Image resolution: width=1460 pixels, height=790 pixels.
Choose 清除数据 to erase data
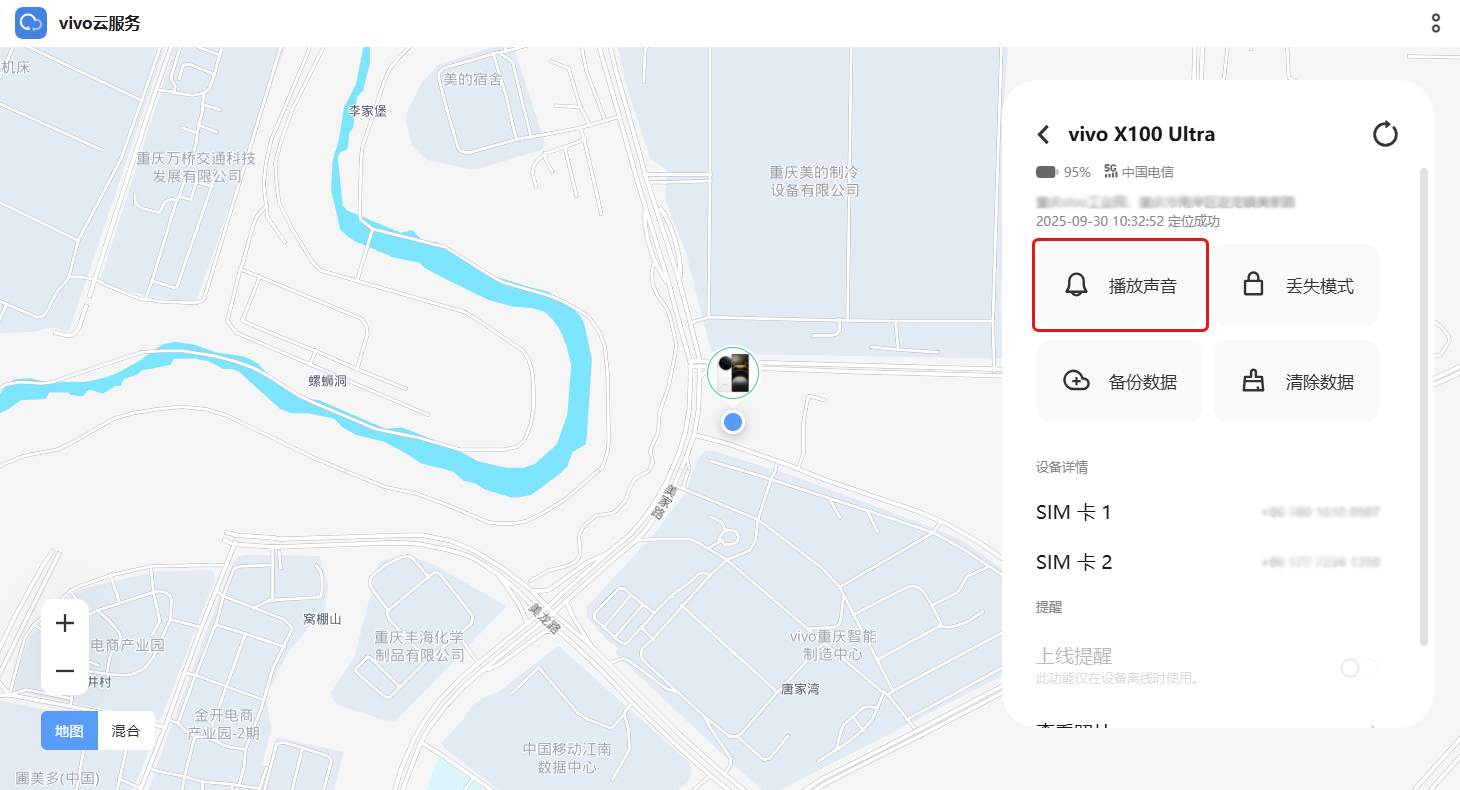[1297, 382]
